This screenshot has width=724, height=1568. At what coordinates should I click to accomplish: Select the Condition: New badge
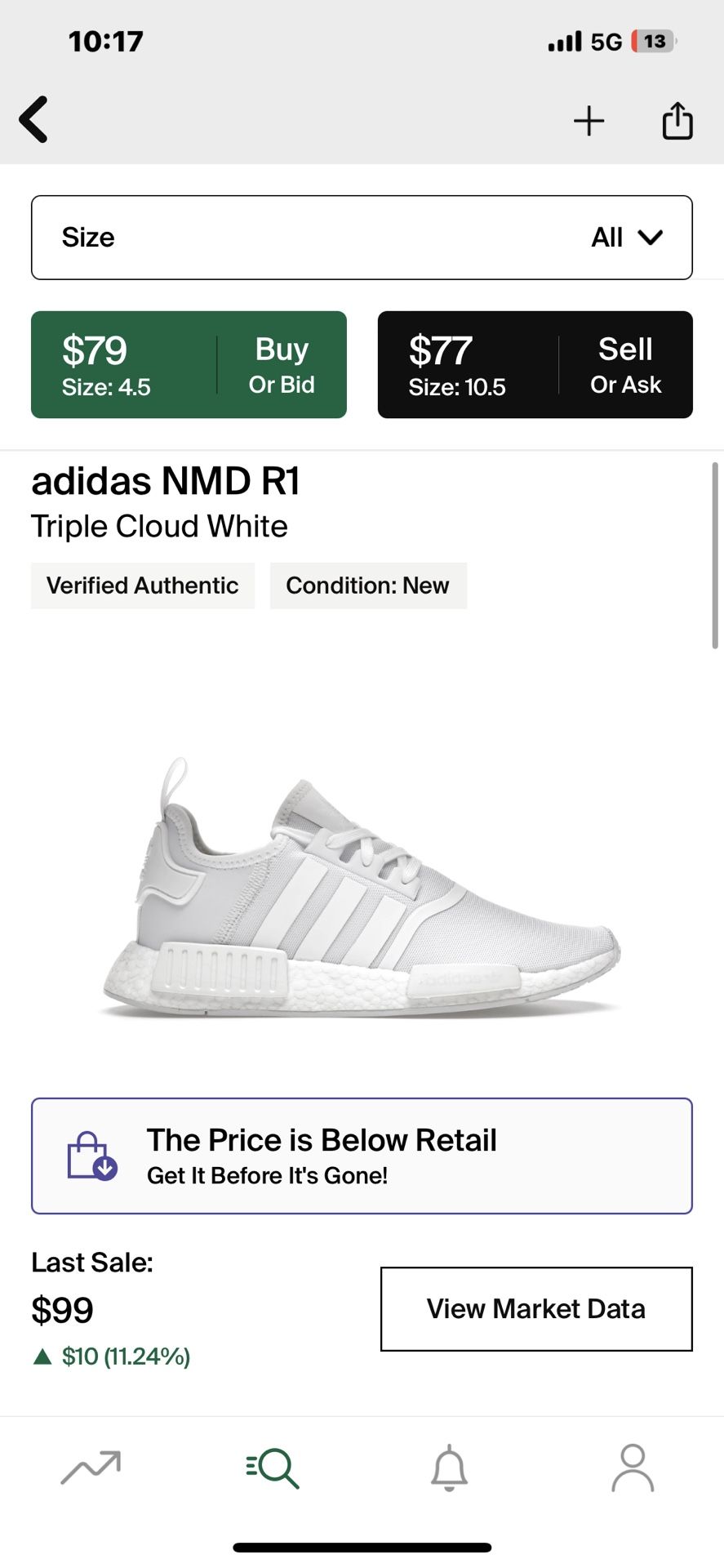point(367,585)
